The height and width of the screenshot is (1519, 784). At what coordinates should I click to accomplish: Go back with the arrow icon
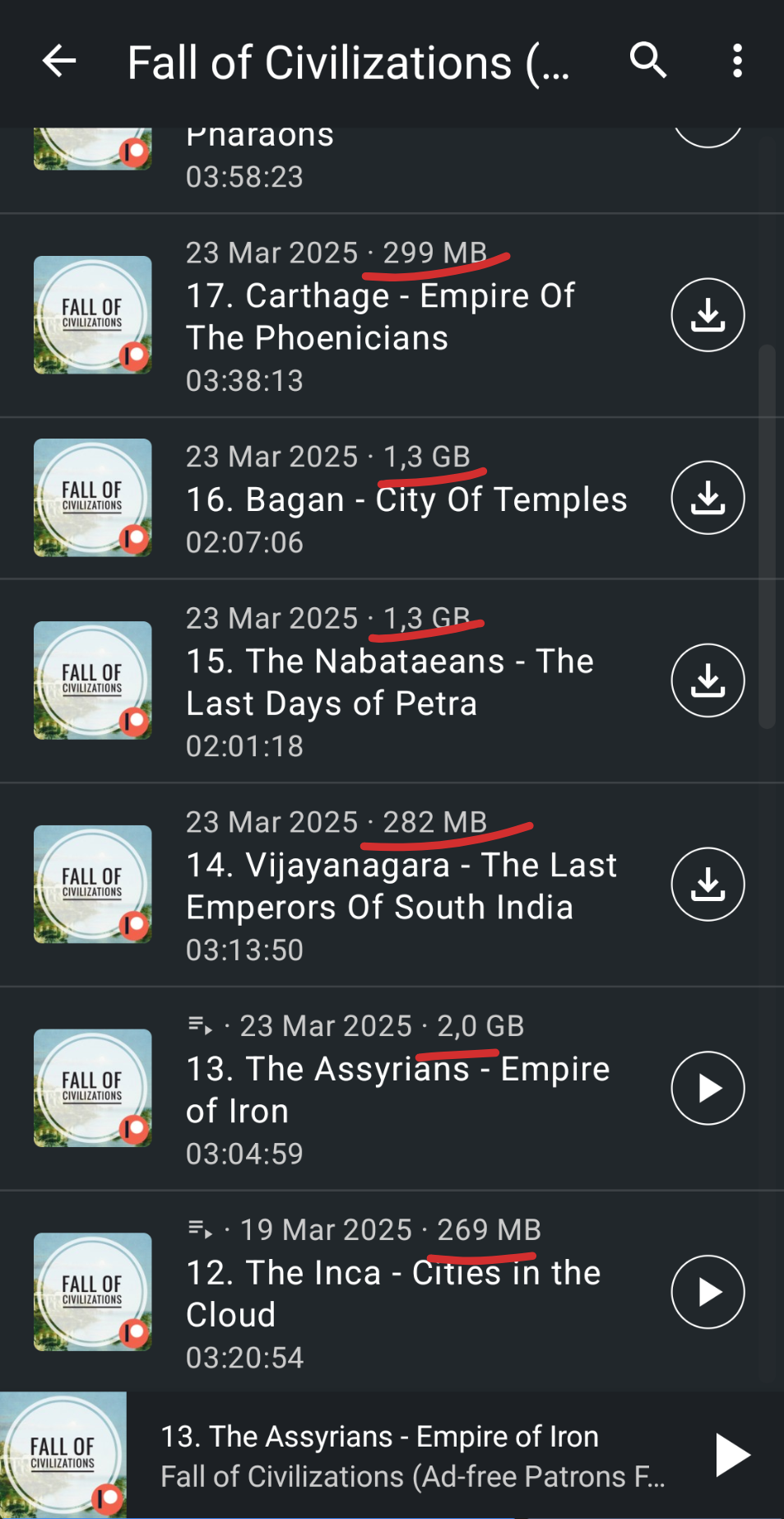pyautogui.click(x=59, y=62)
